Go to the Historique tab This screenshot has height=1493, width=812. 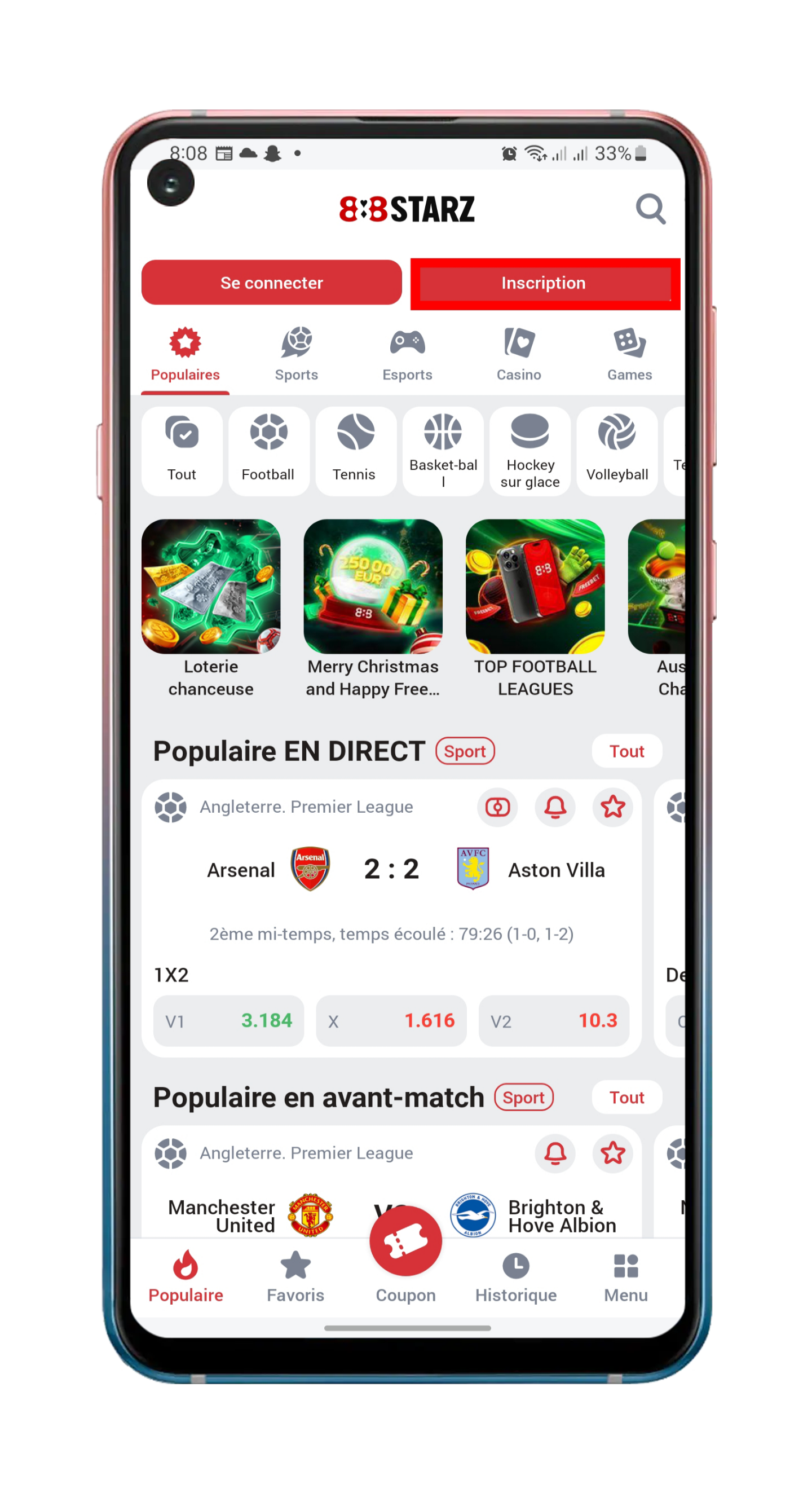pyautogui.click(x=516, y=1279)
